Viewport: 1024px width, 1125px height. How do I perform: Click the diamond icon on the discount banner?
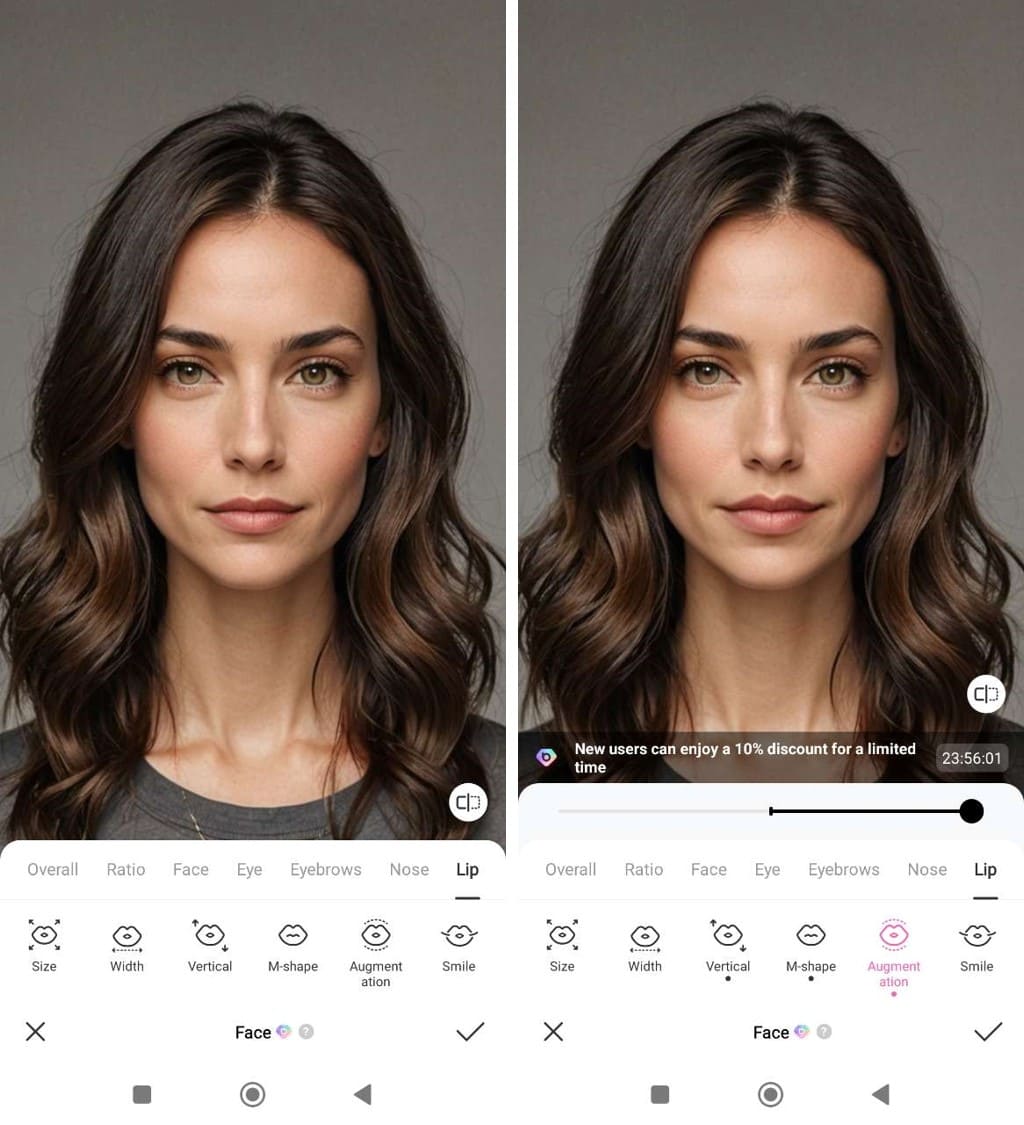point(546,757)
